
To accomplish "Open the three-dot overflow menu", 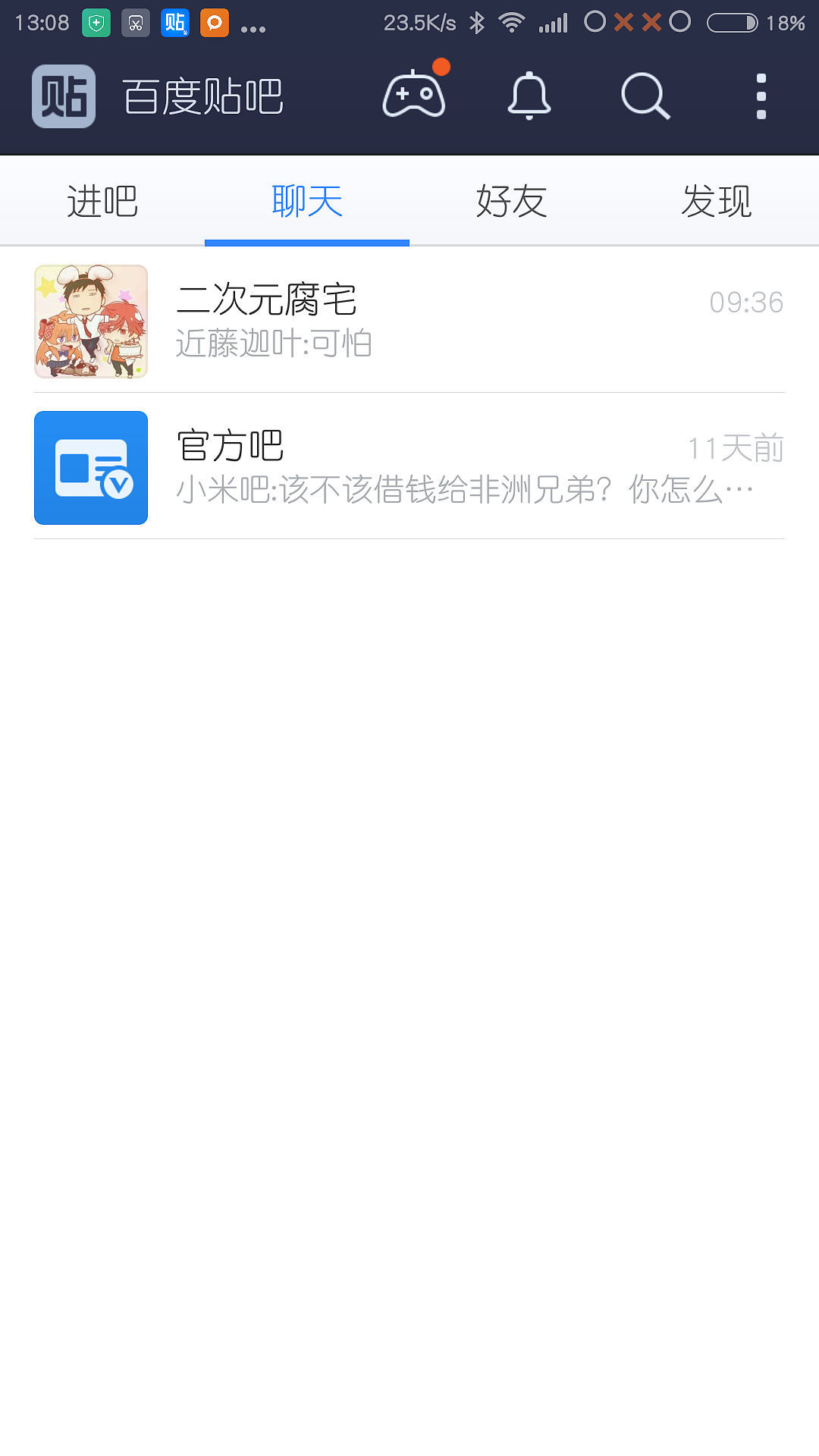I will [760, 96].
